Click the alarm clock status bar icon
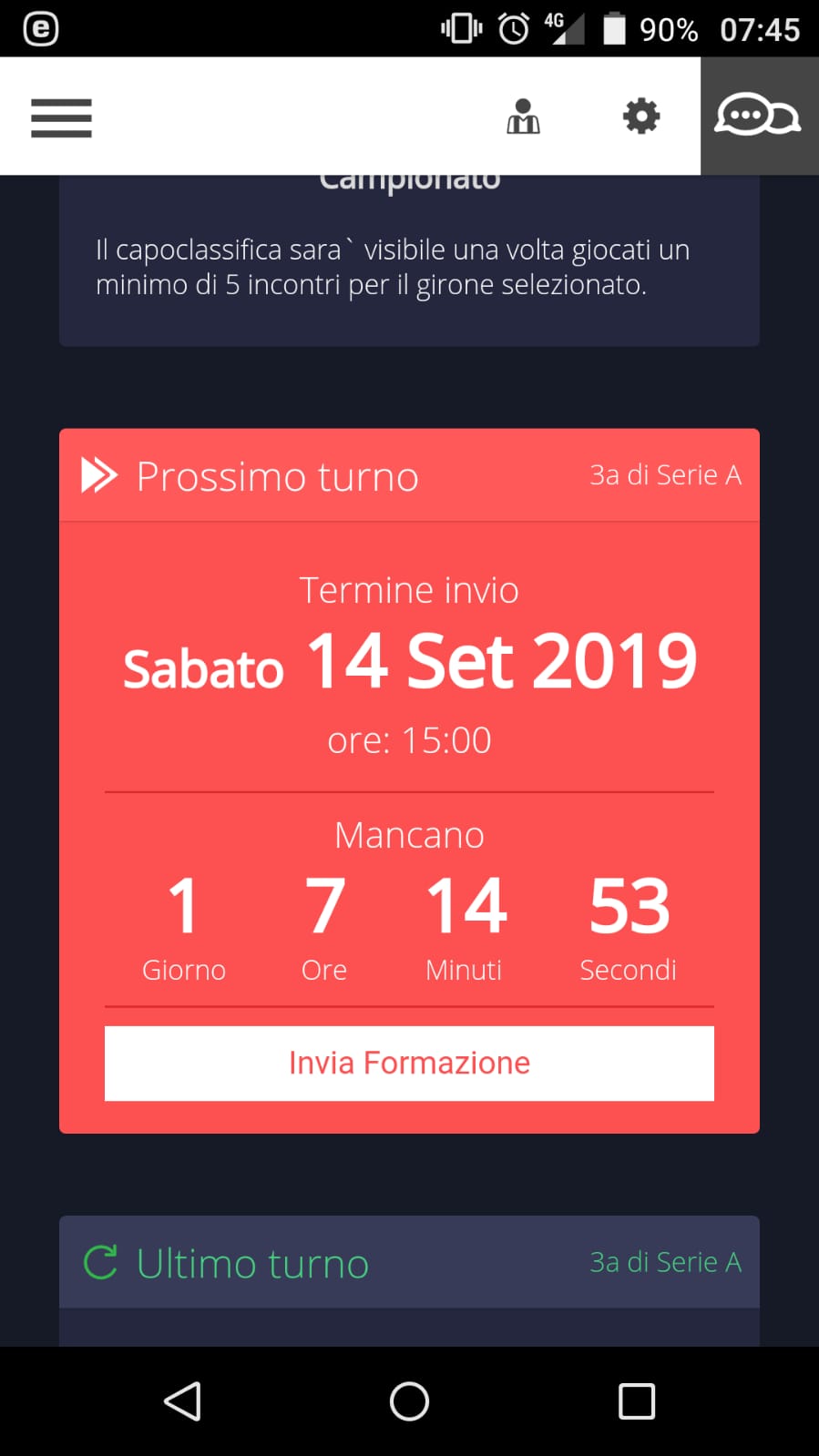The height and width of the screenshot is (1456, 819). click(512, 28)
